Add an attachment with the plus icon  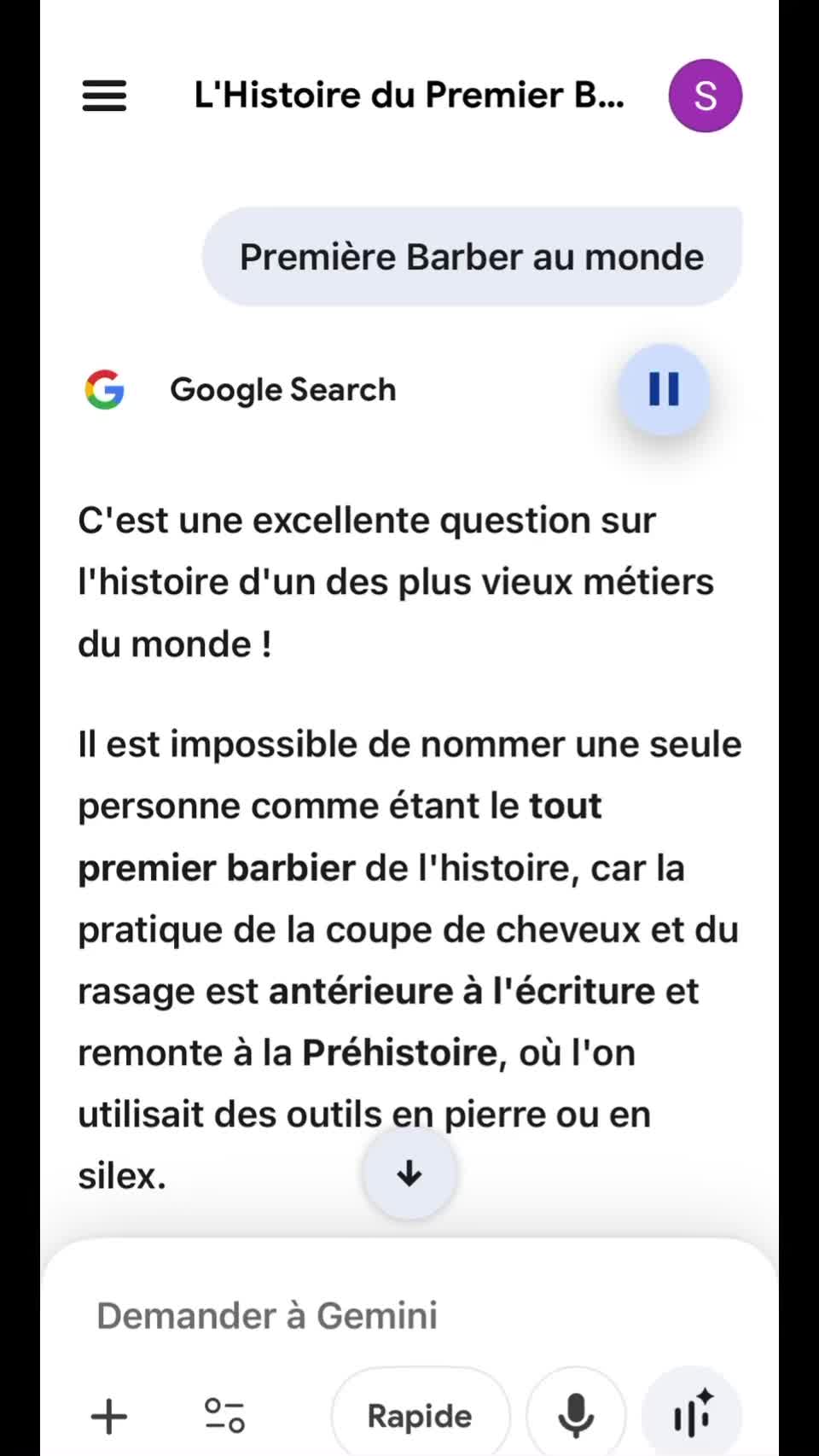point(109,1416)
